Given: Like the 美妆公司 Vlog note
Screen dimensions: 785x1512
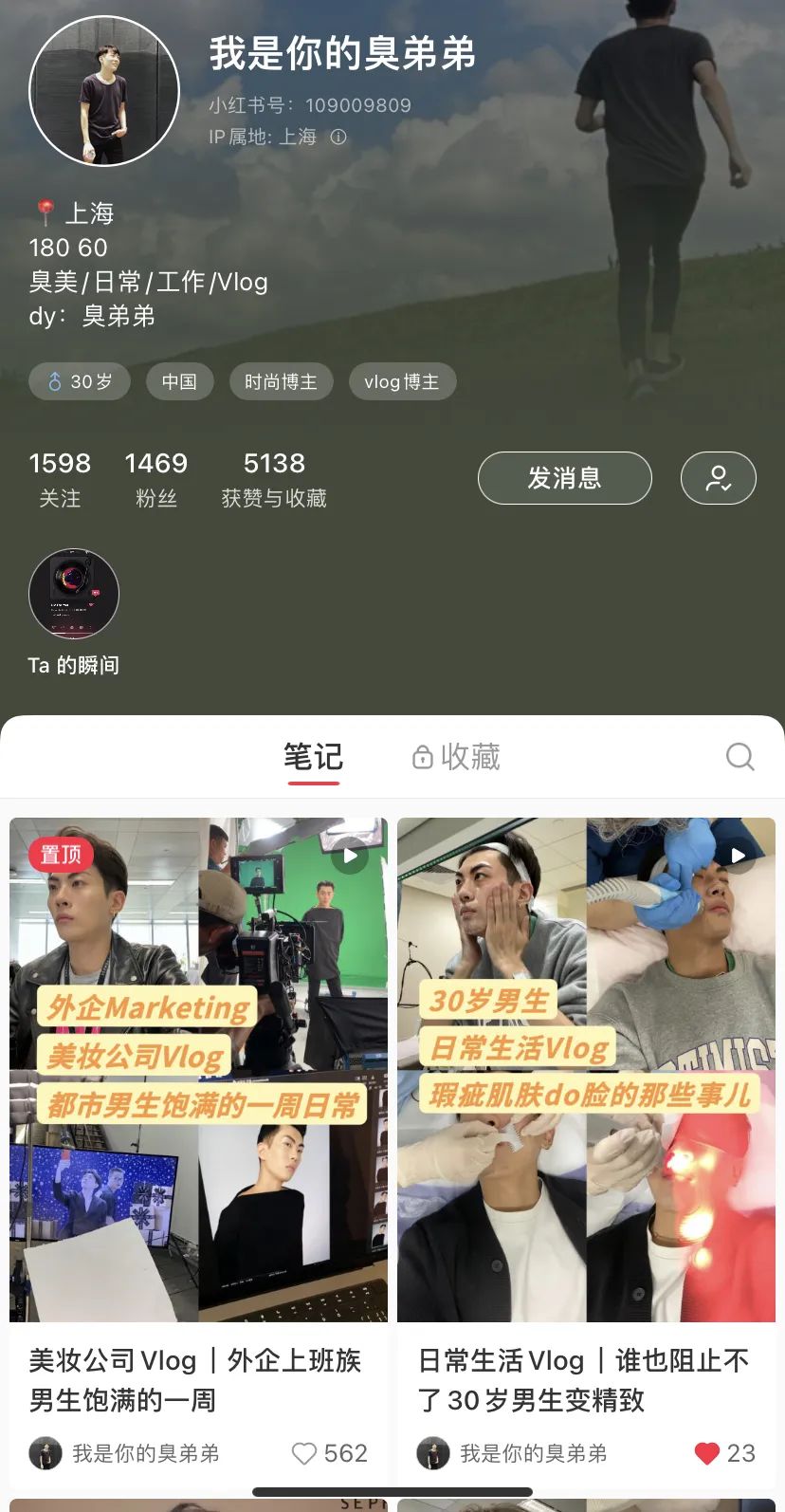Looking at the screenshot, I should (x=304, y=1453).
